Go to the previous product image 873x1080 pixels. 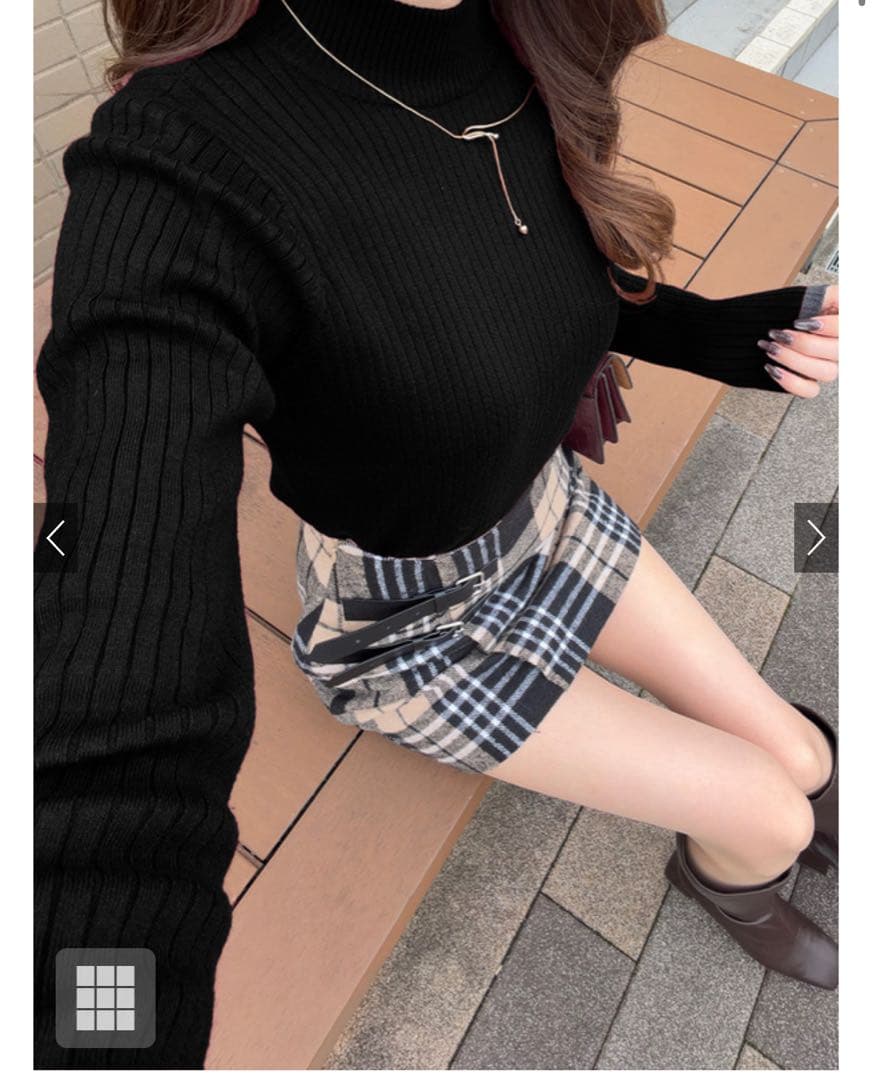pyautogui.click(x=56, y=538)
